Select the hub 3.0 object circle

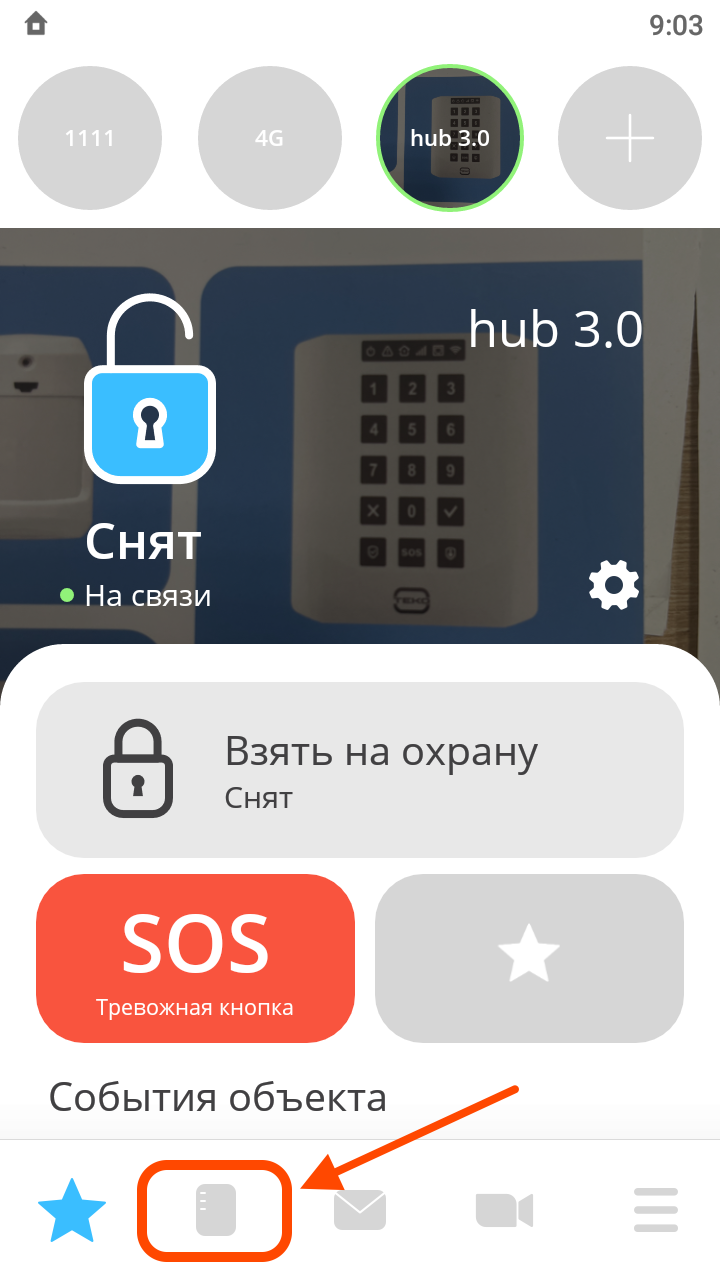pyautogui.click(x=450, y=138)
